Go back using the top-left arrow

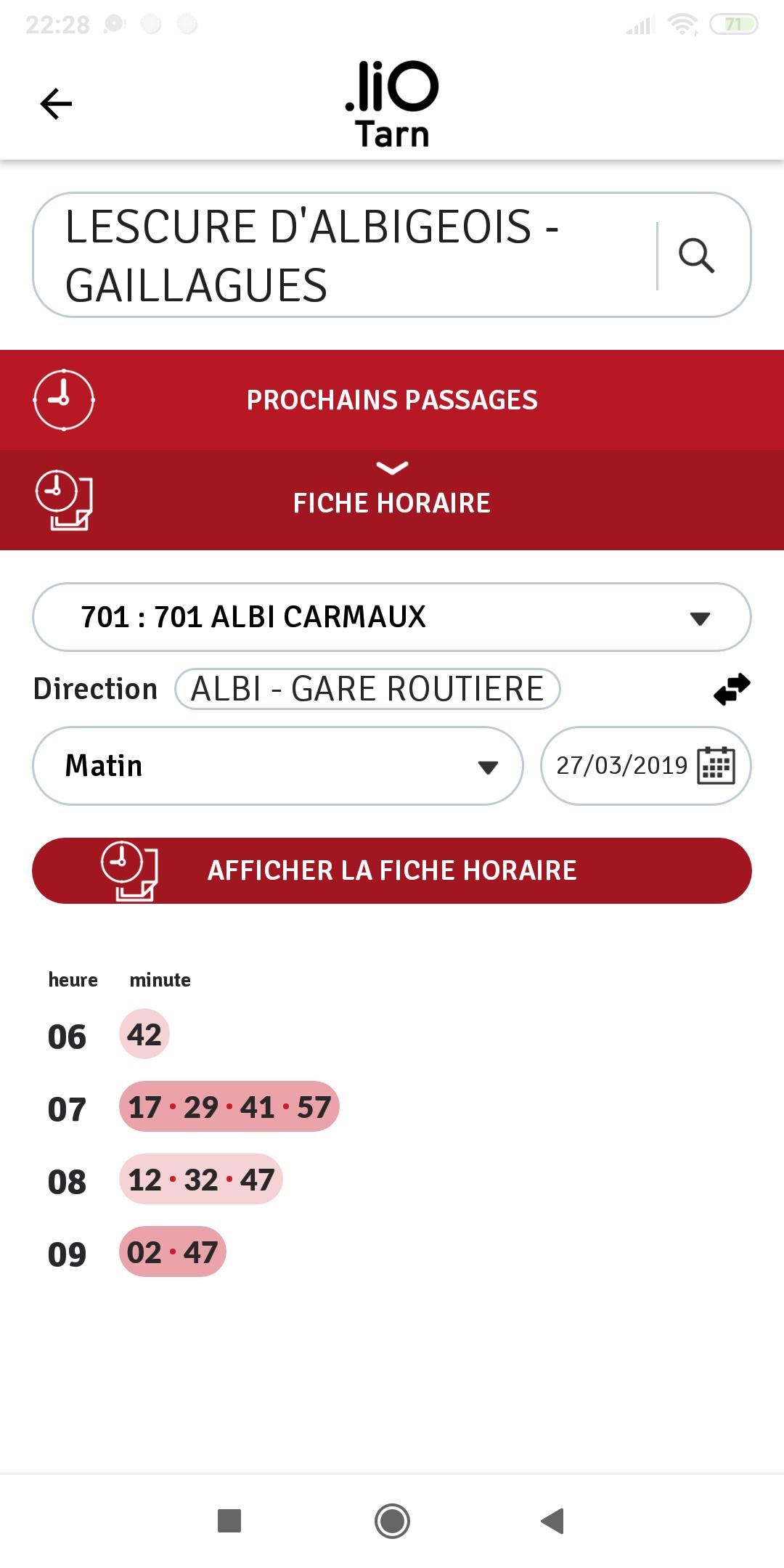[x=56, y=104]
